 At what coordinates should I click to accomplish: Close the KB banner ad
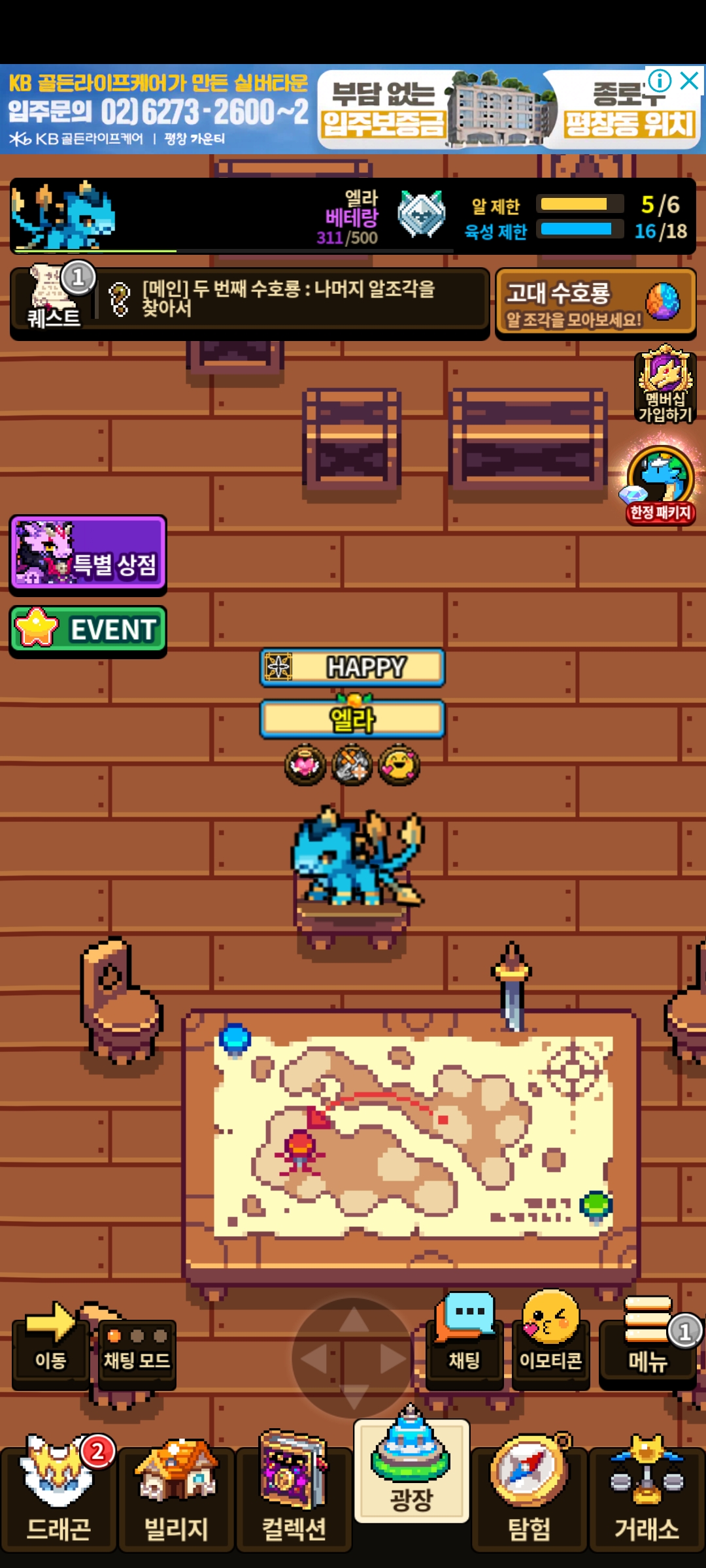coord(690,81)
